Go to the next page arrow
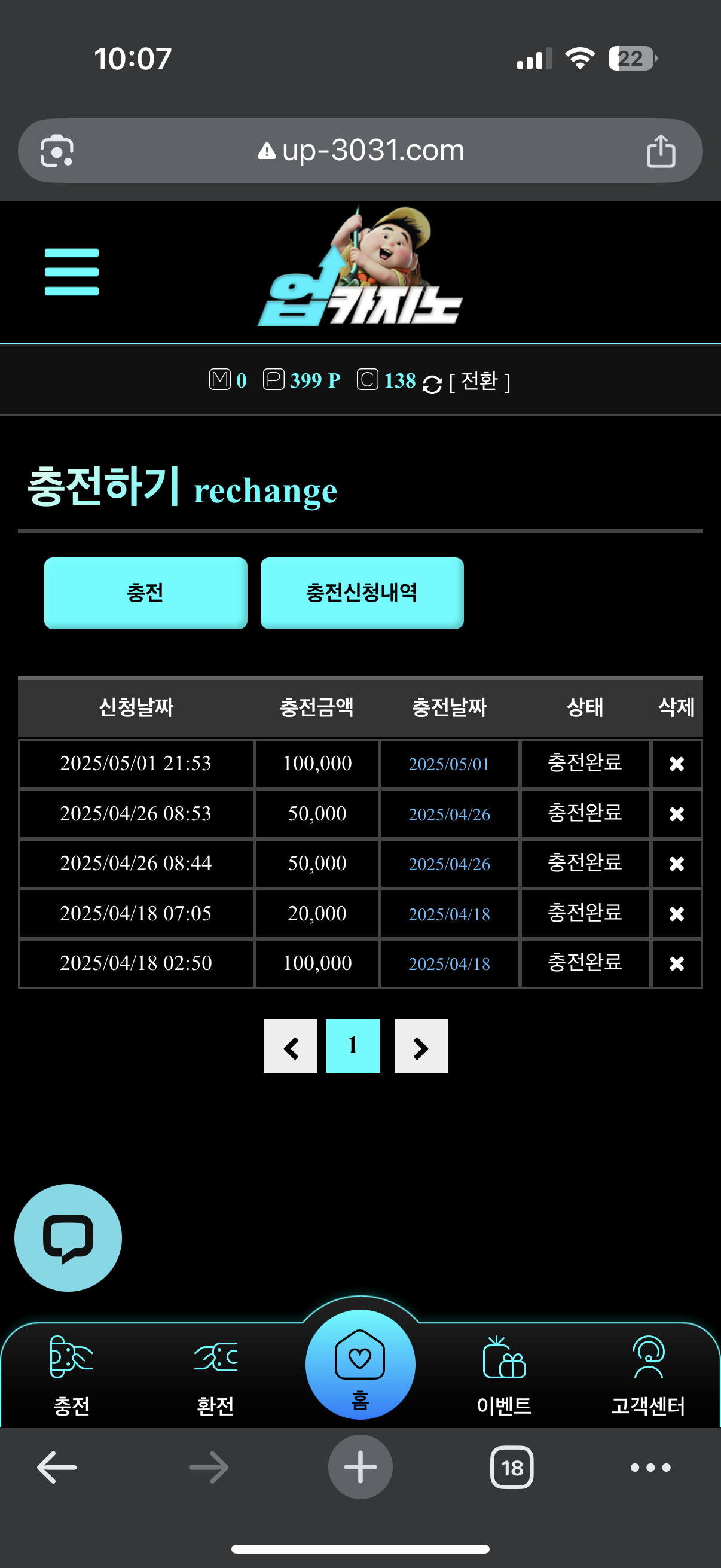This screenshot has width=721, height=1568. [x=421, y=1046]
